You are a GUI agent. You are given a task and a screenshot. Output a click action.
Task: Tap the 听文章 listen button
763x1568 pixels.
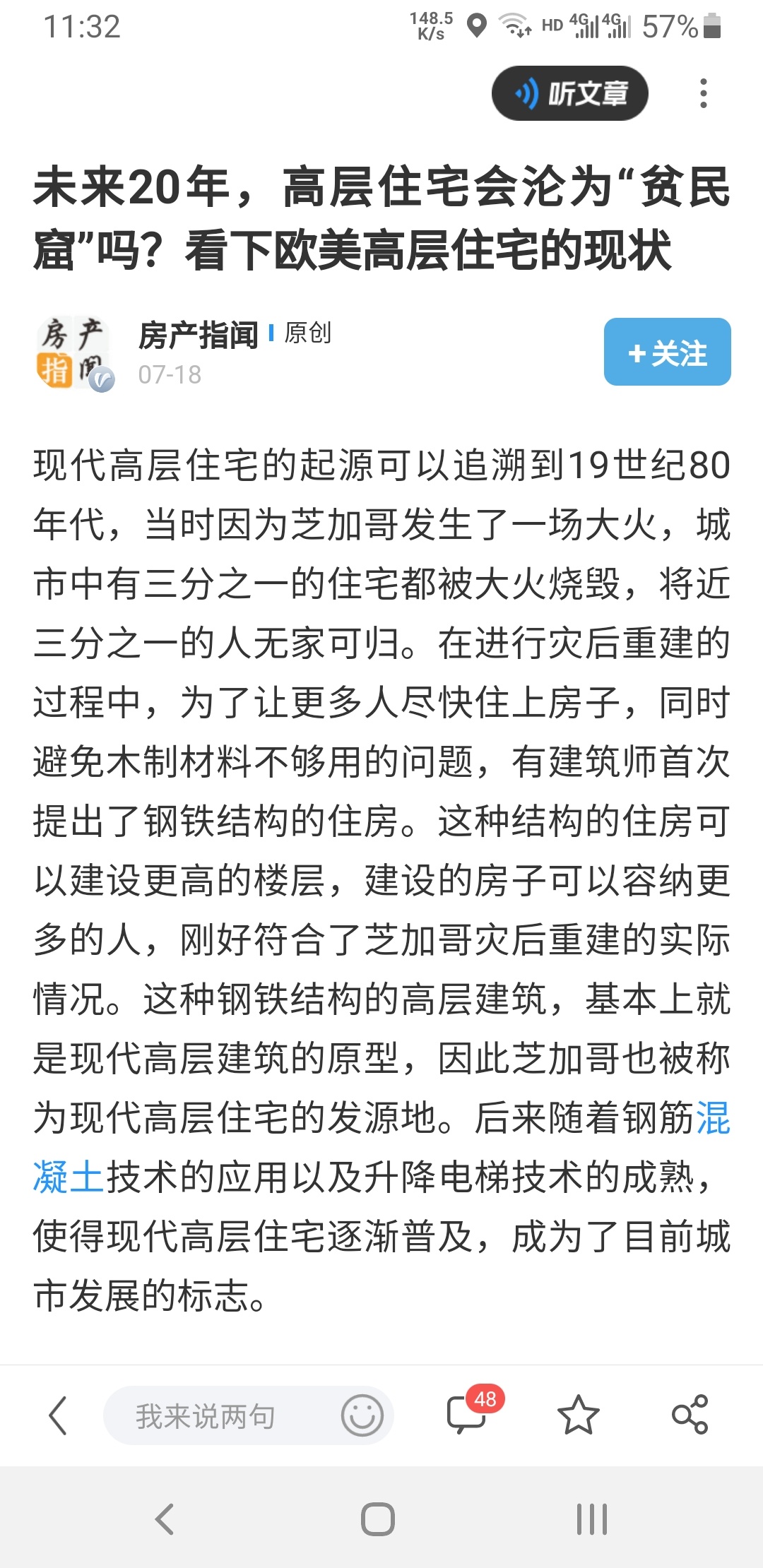pyautogui.click(x=569, y=93)
